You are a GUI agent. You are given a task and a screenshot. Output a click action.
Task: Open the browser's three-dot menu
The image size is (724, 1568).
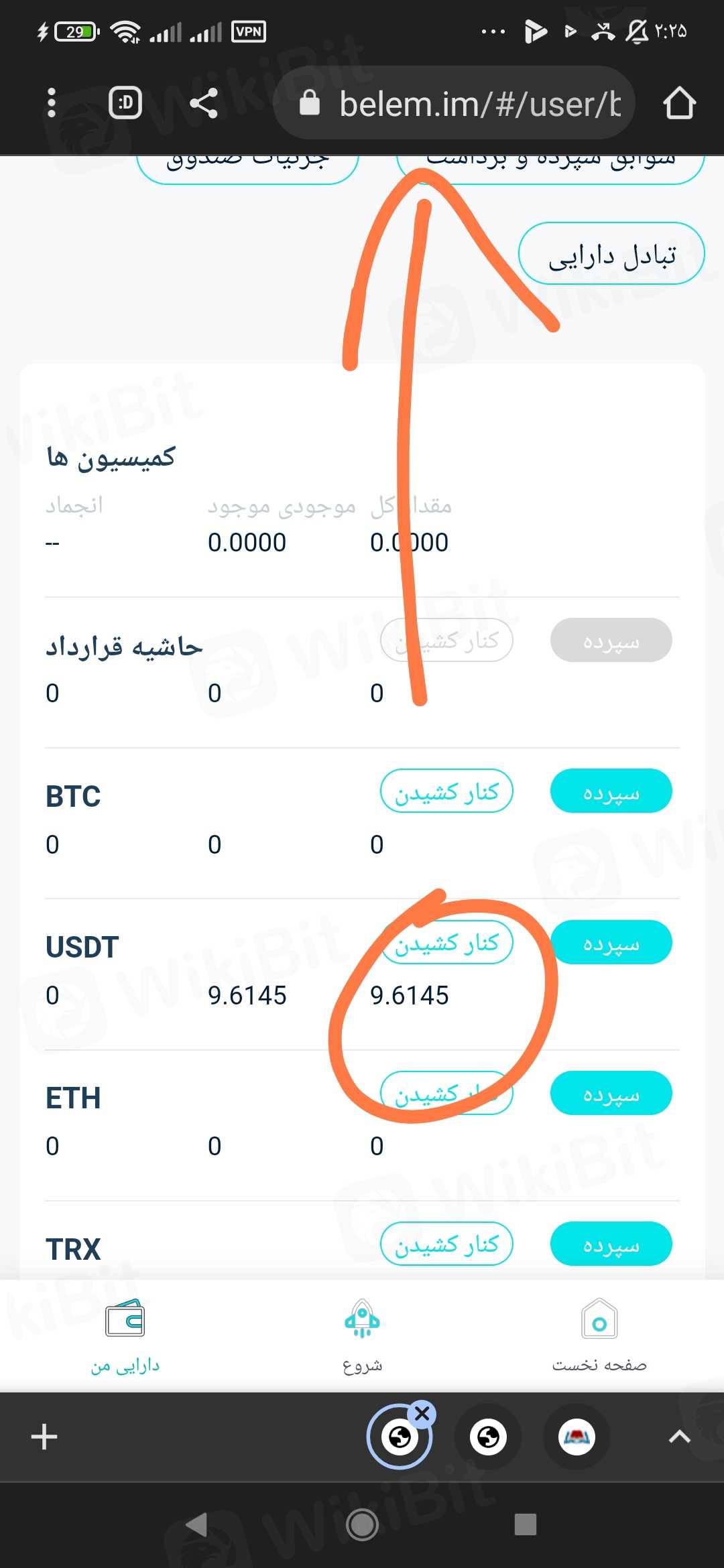tap(52, 103)
